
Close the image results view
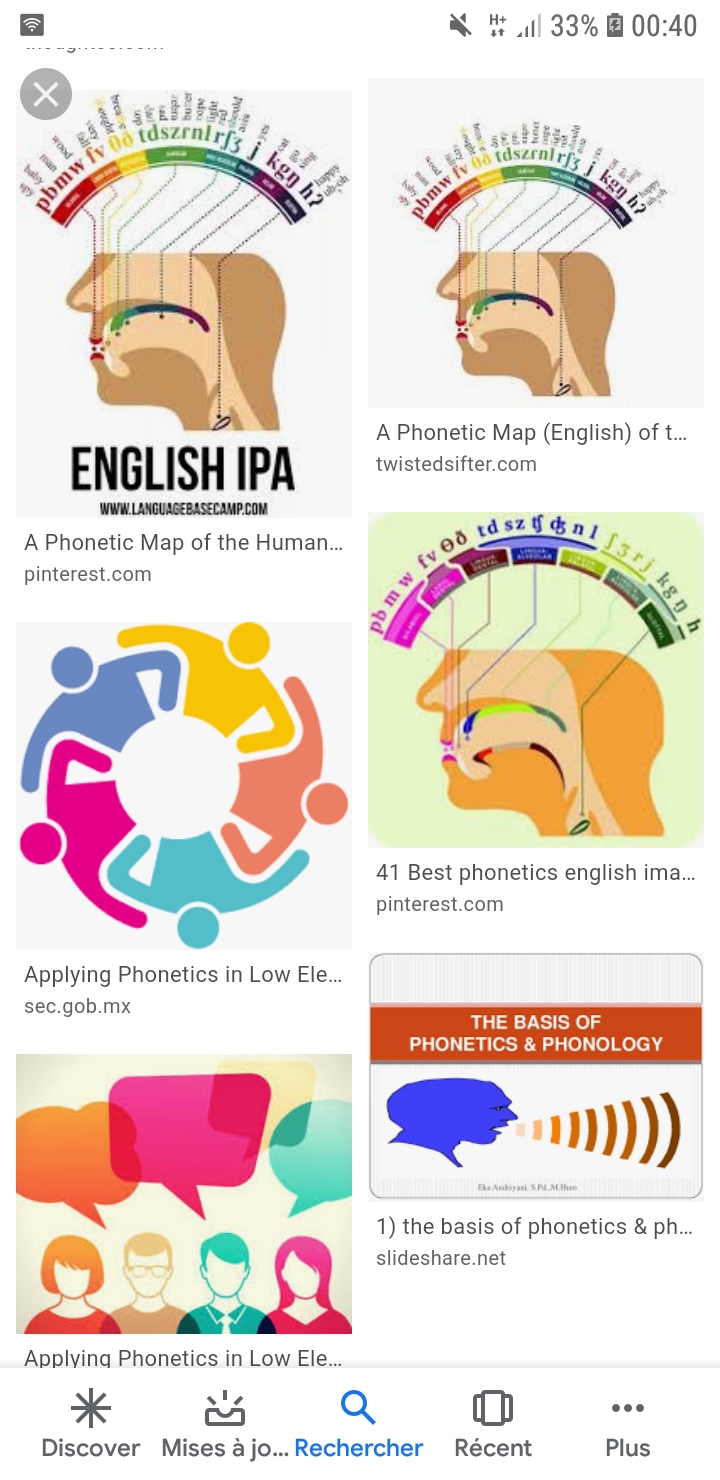45,95
